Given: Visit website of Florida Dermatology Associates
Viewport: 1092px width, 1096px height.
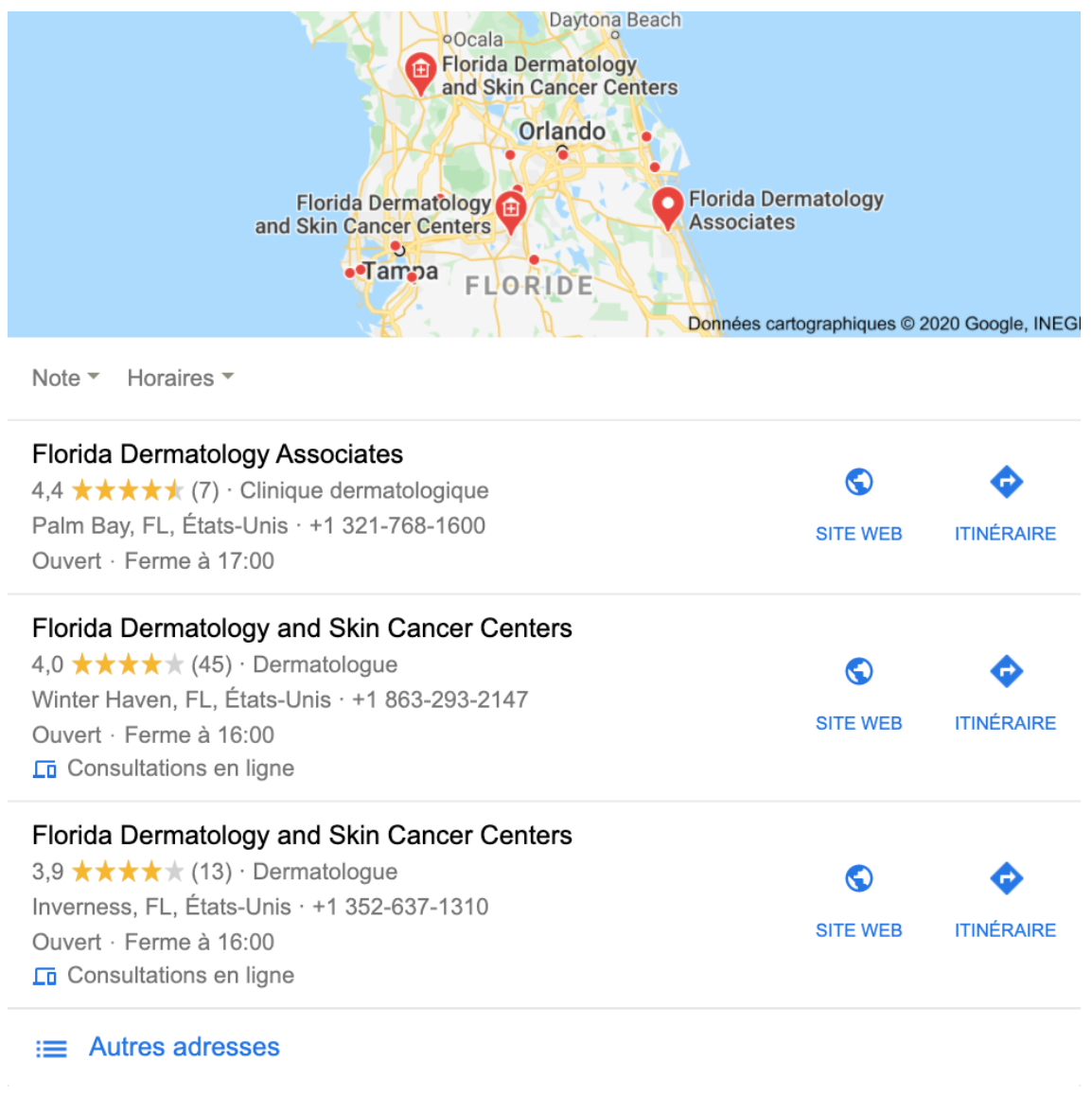Looking at the screenshot, I should click(858, 504).
